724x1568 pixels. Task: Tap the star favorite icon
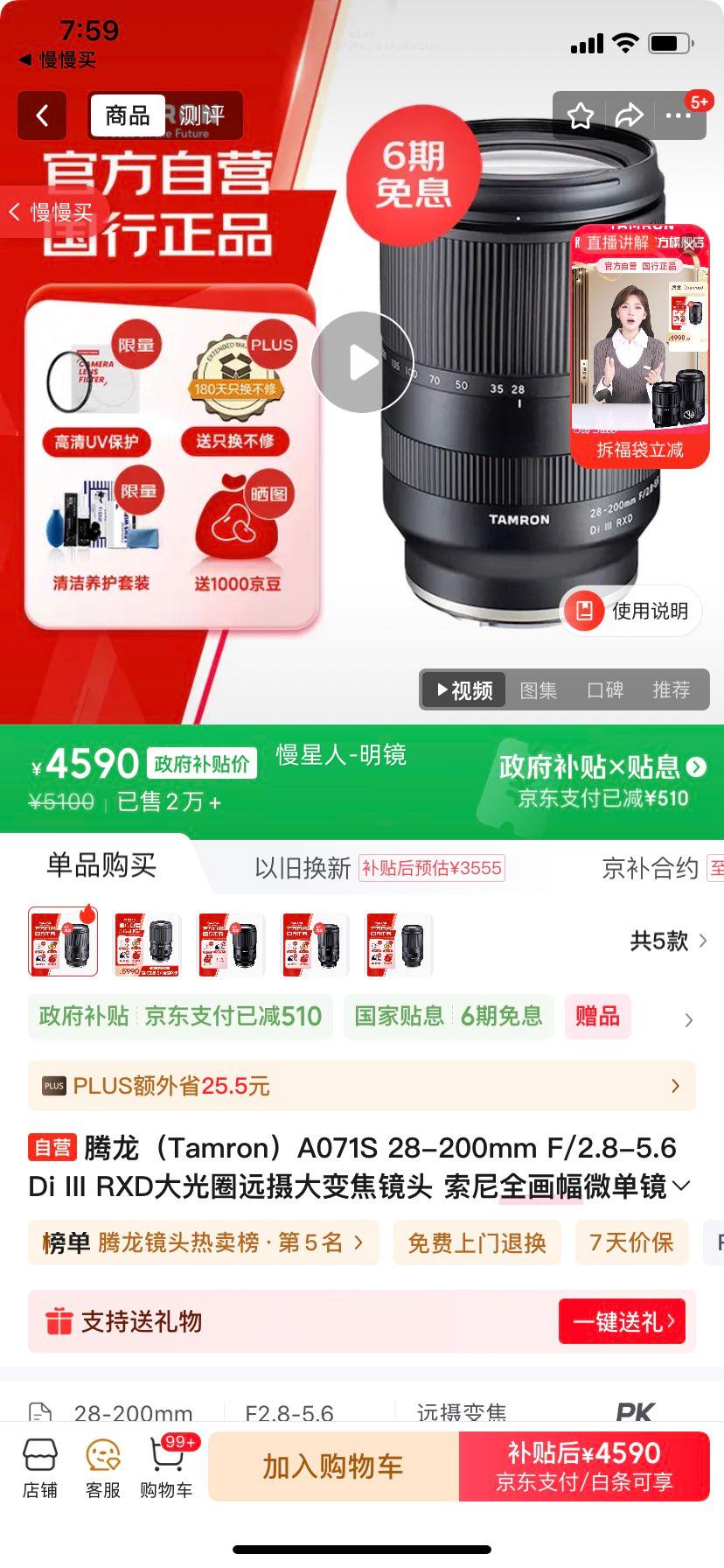579,115
